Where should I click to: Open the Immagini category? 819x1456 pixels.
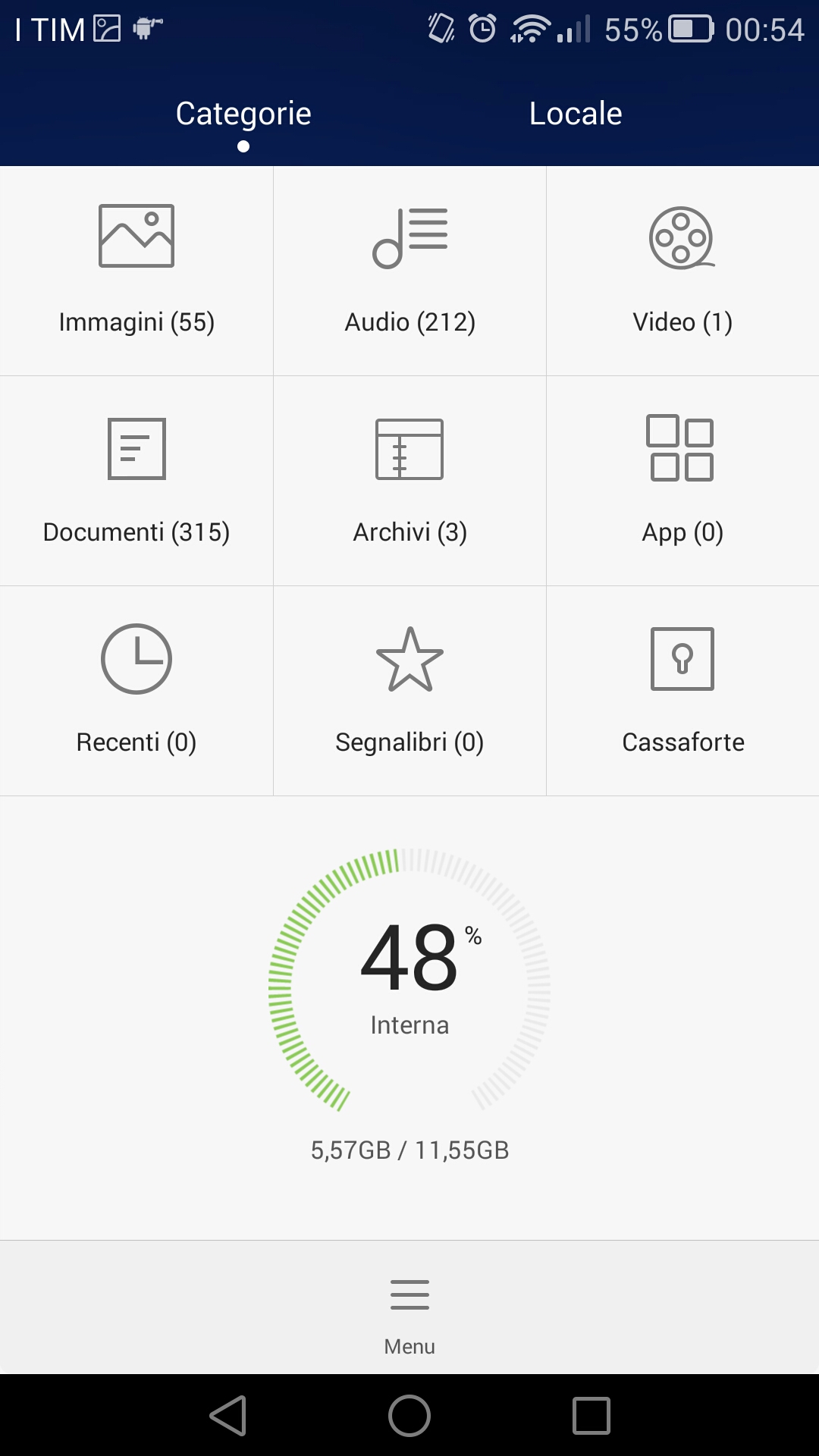[x=136, y=271]
